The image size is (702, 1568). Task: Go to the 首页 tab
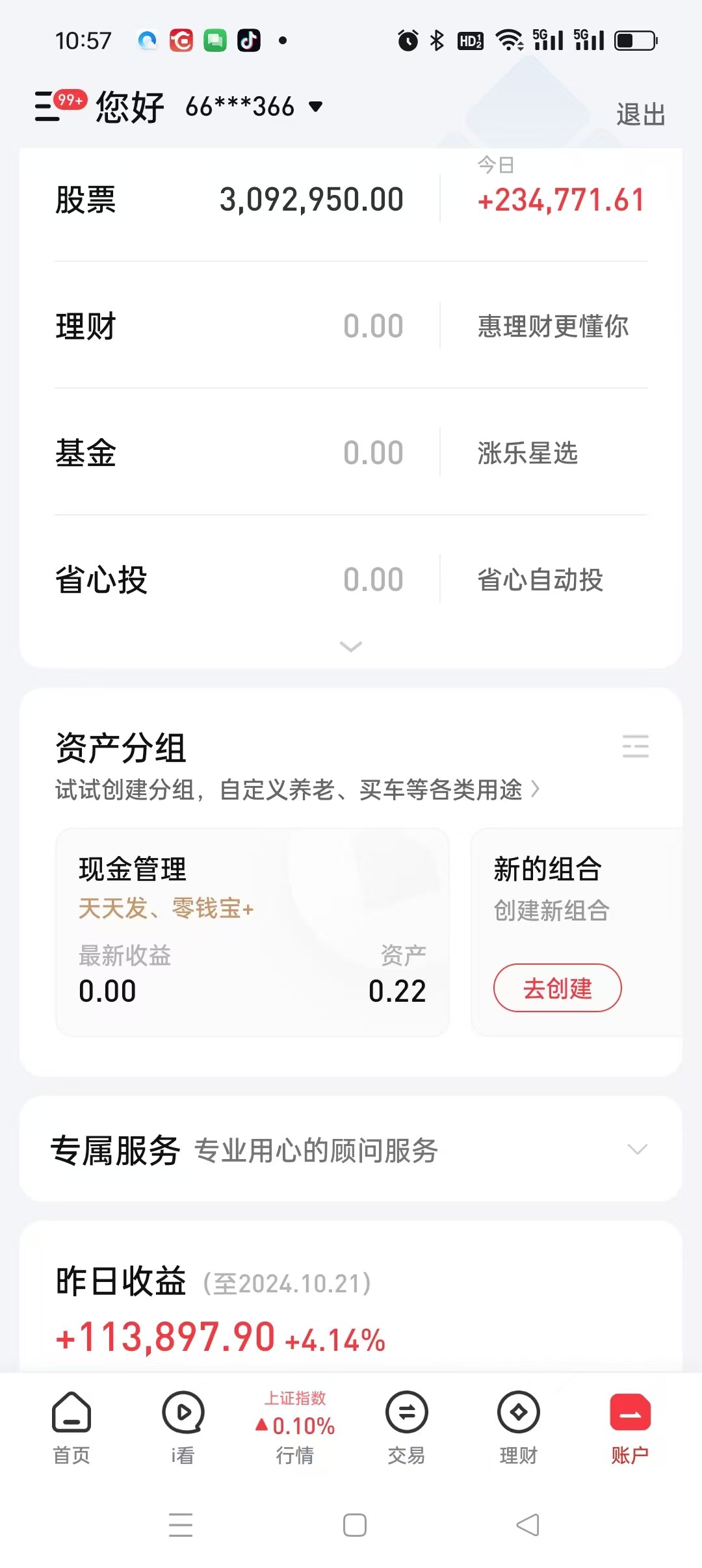(71, 1428)
